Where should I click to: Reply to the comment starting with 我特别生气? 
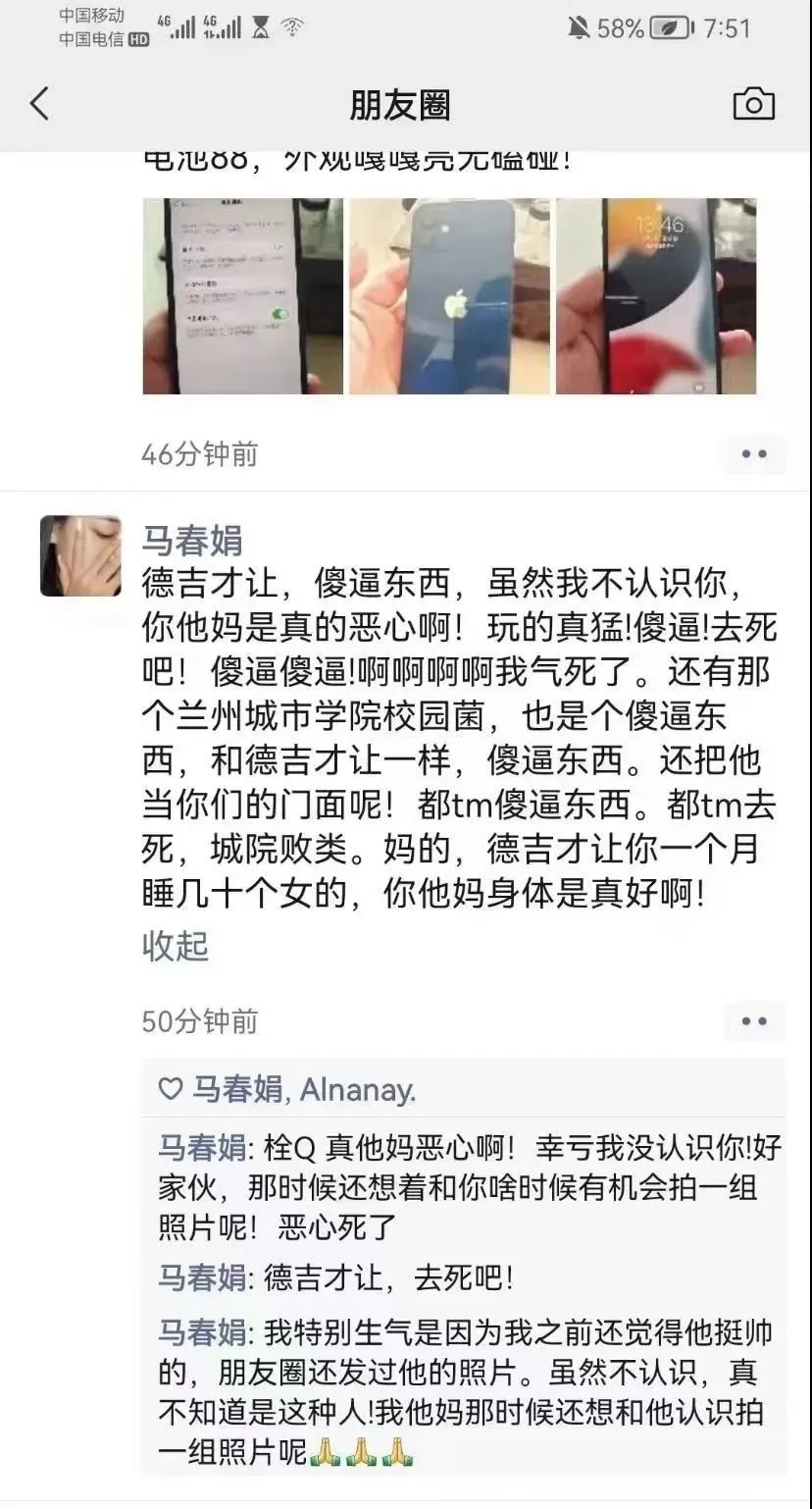pyautogui.click(x=471, y=1393)
